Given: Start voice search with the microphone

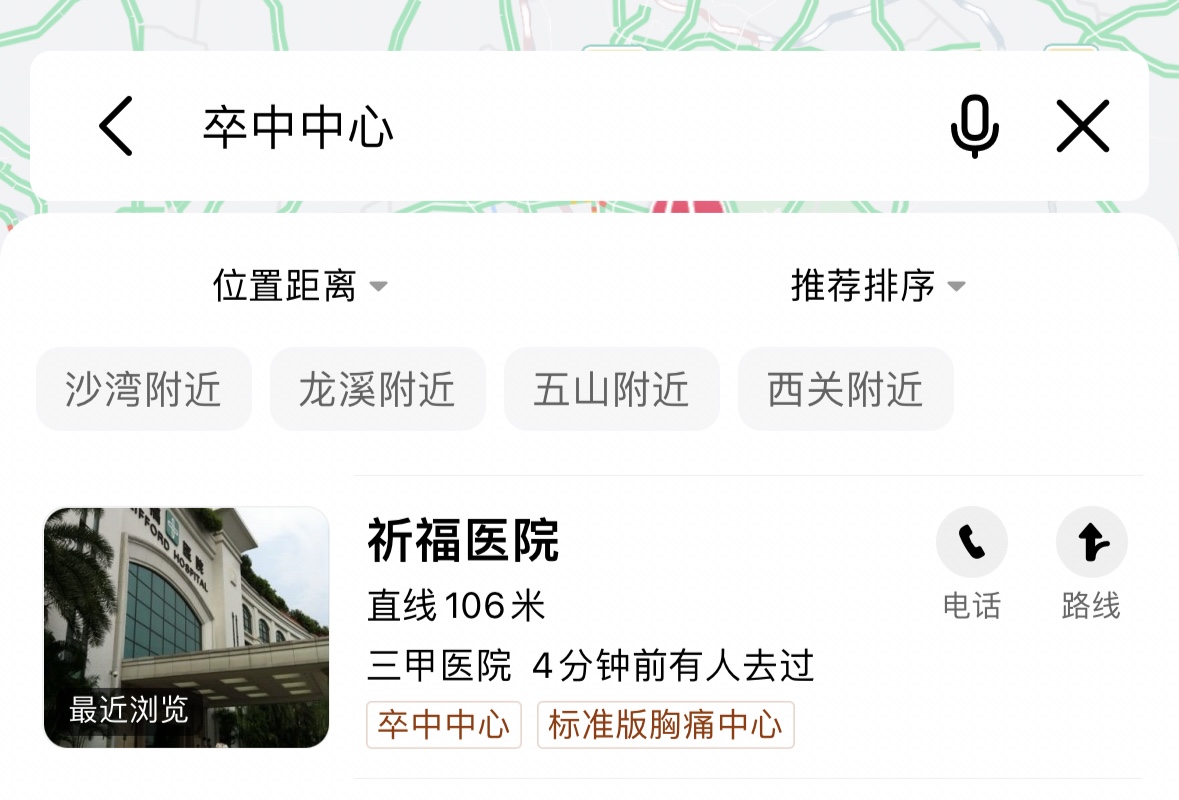Looking at the screenshot, I should tap(974, 127).
